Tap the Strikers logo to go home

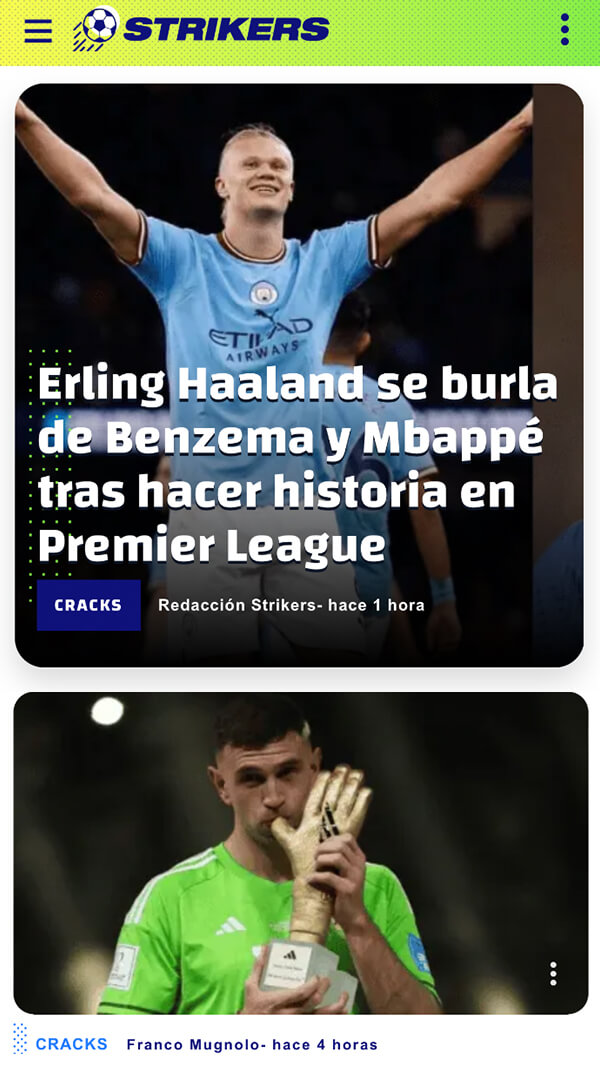pyautogui.click(x=202, y=29)
